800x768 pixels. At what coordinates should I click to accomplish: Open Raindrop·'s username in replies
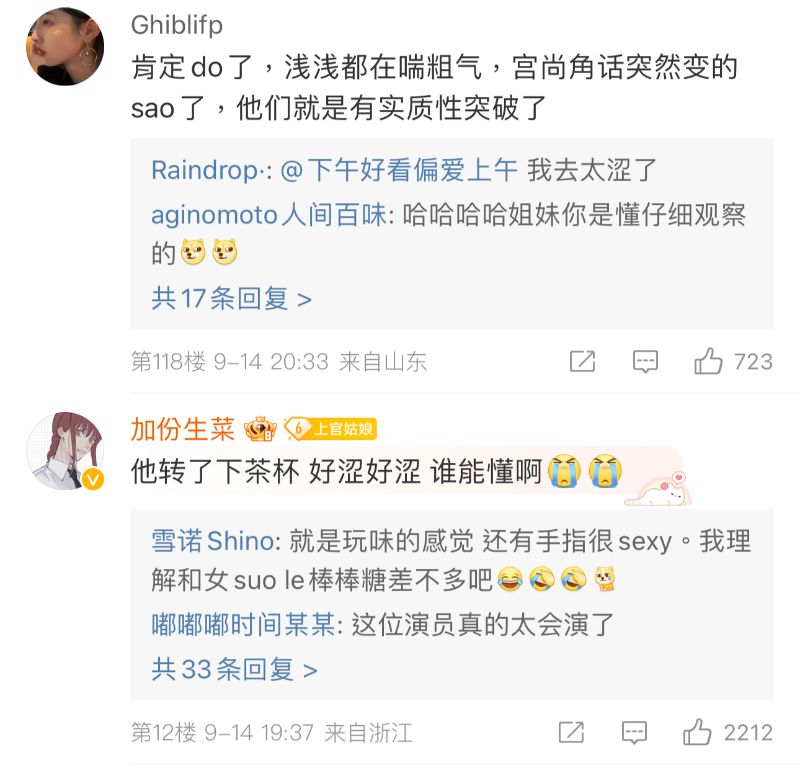click(x=208, y=170)
